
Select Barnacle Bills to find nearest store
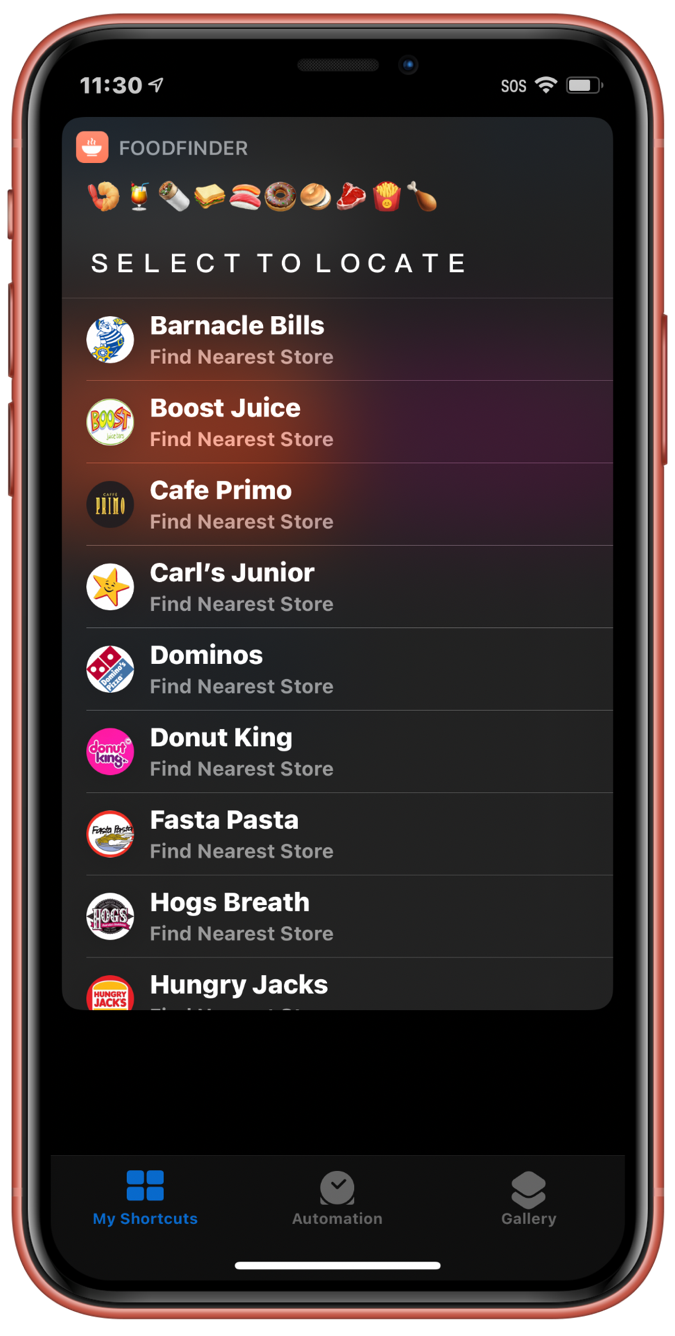[x=337, y=340]
